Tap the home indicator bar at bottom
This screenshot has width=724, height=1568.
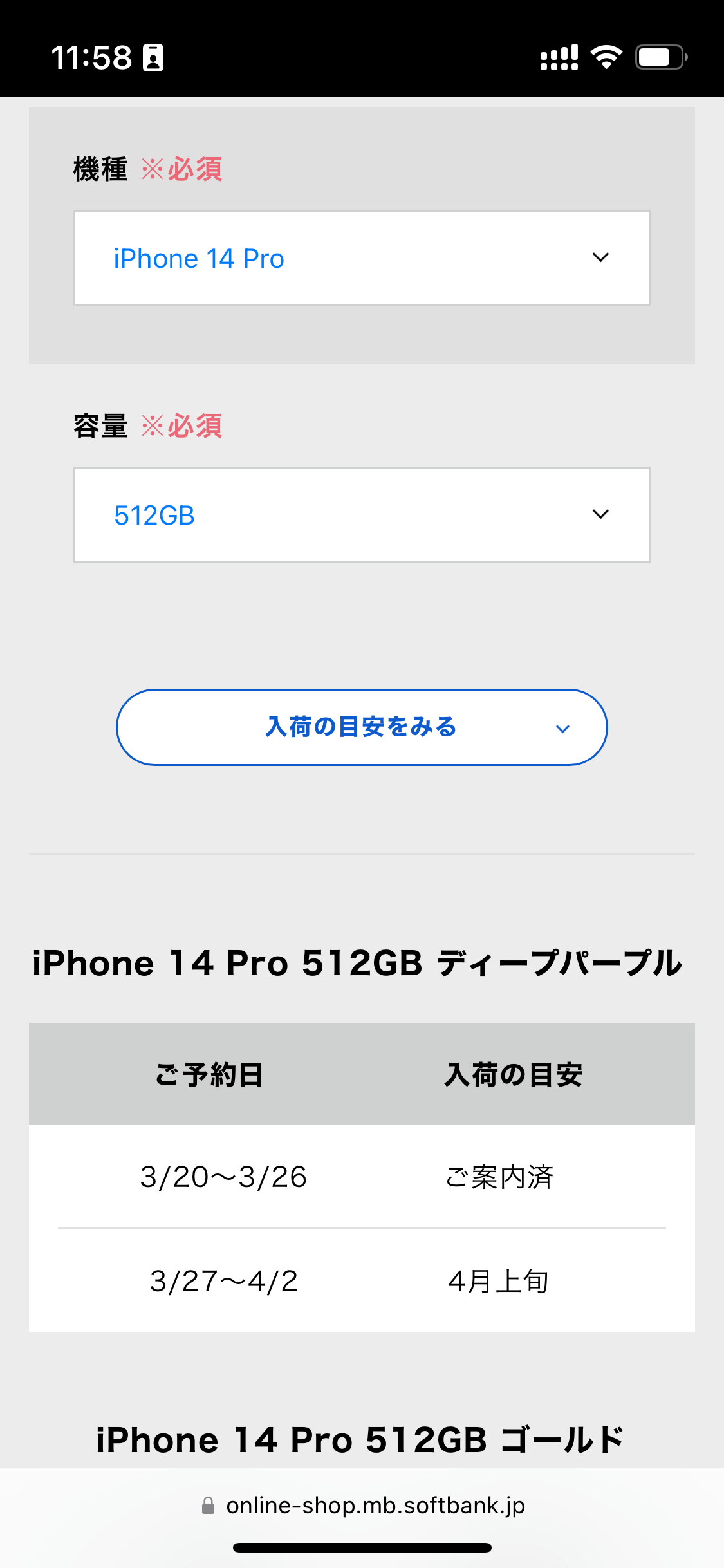pos(362,1547)
